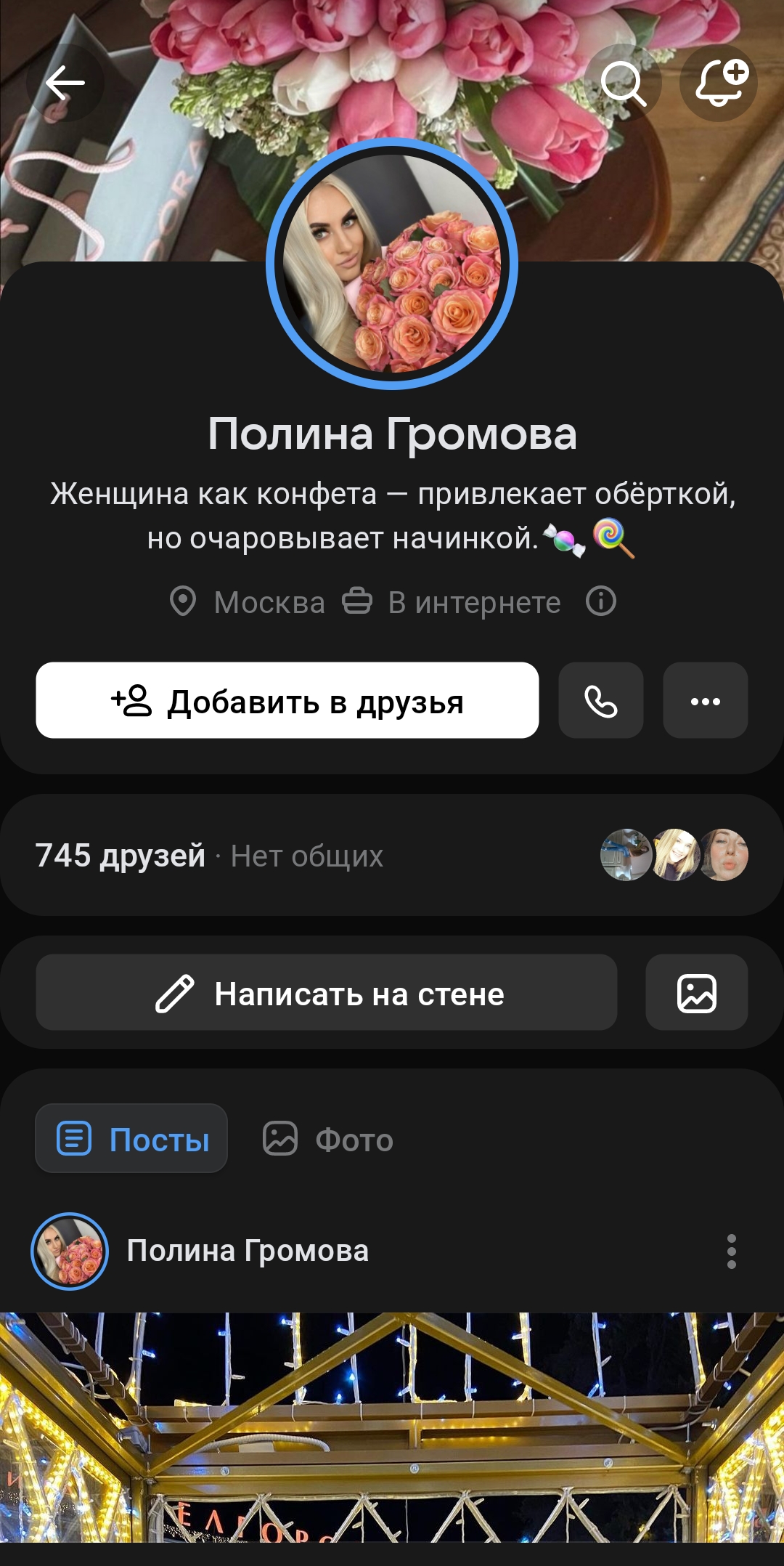Attach a photo using the image icon
The height and width of the screenshot is (1566, 784).
[x=695, y=993]
